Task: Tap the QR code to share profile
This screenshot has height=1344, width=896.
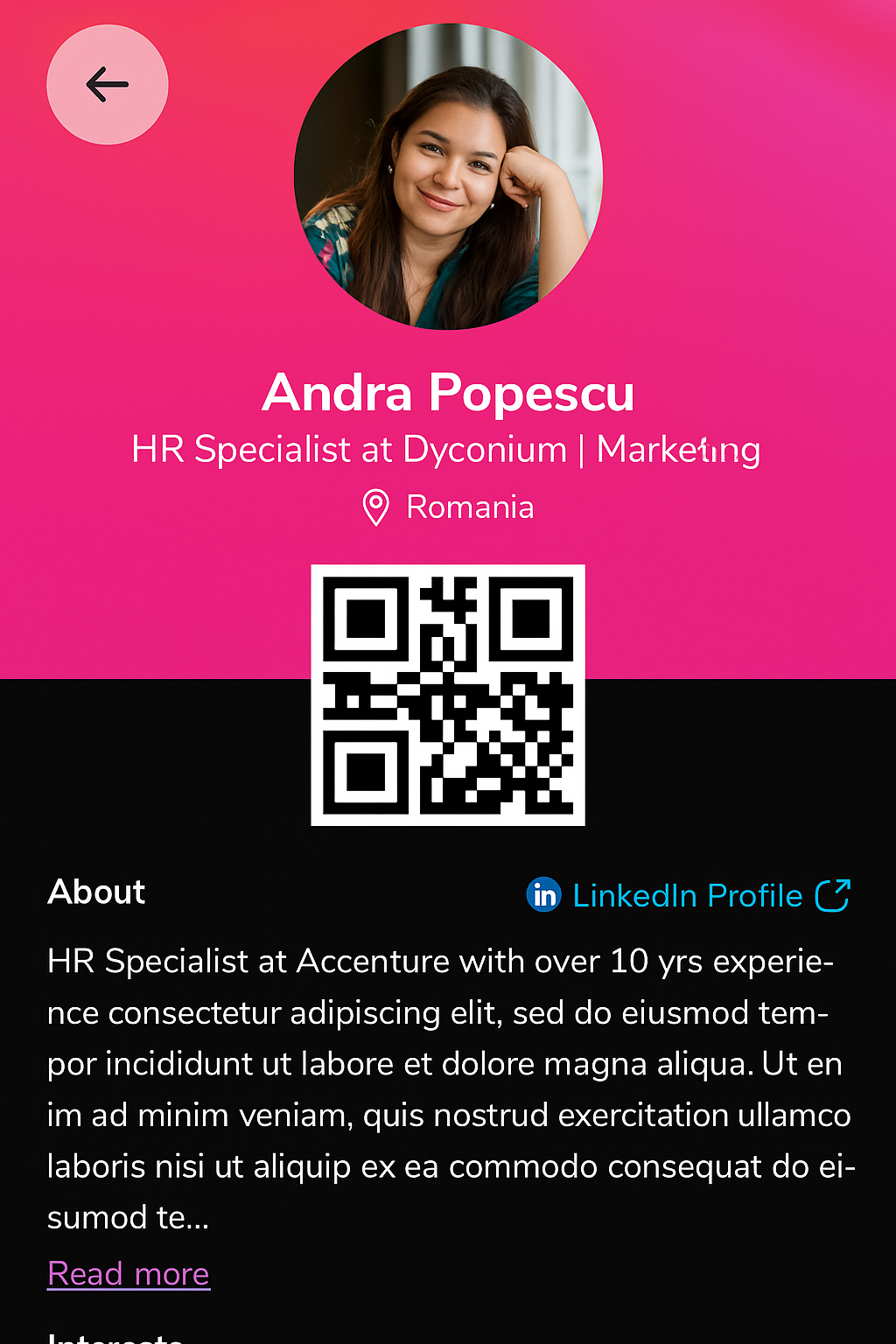Action: coord(448,694)
